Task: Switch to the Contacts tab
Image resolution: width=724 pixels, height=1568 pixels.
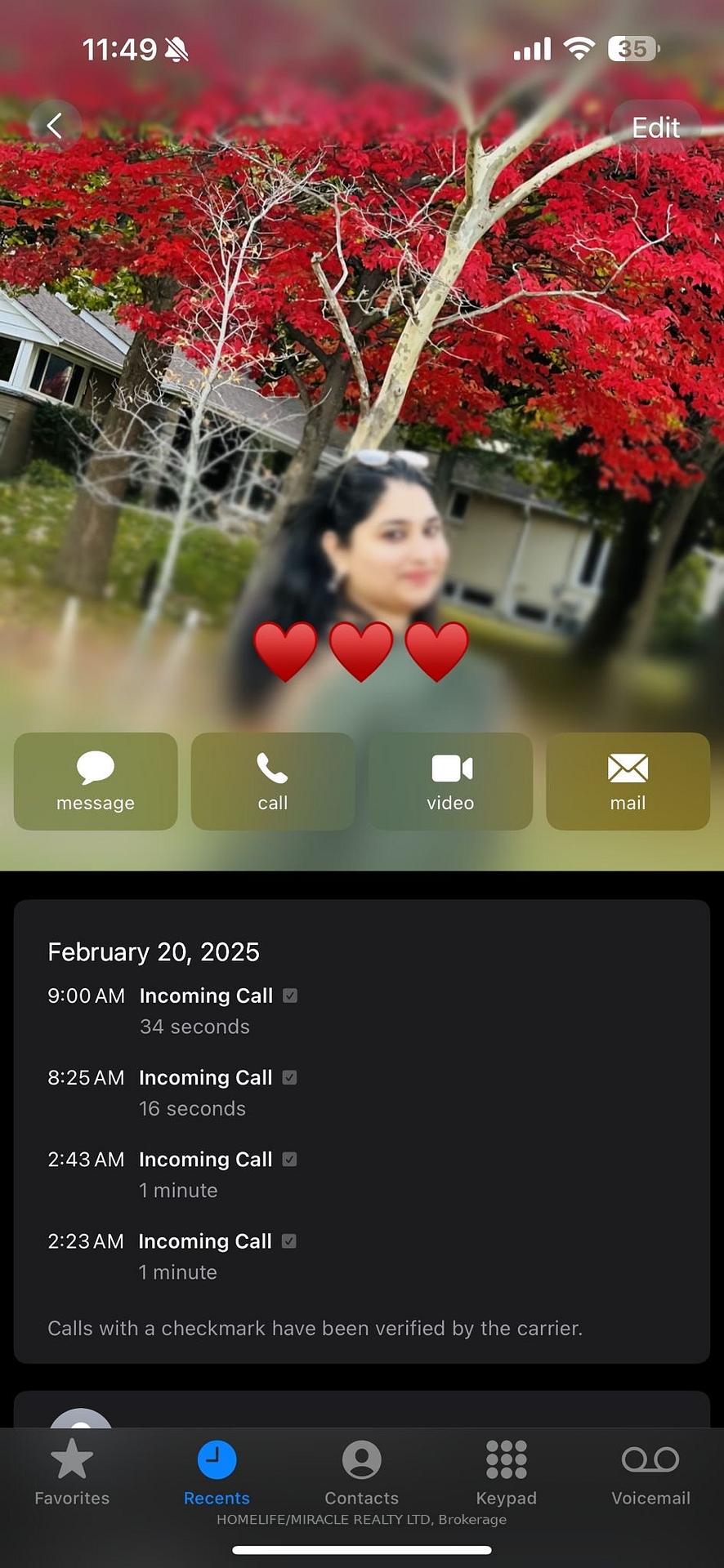Action: point(361,1472)
